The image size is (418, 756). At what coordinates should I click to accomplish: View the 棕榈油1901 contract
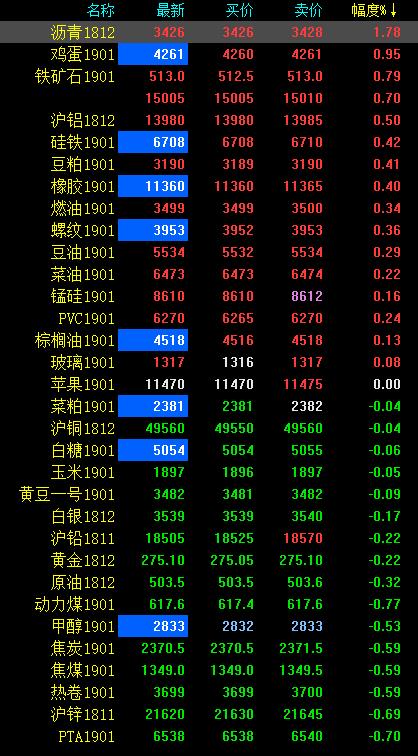pos(209,340)
